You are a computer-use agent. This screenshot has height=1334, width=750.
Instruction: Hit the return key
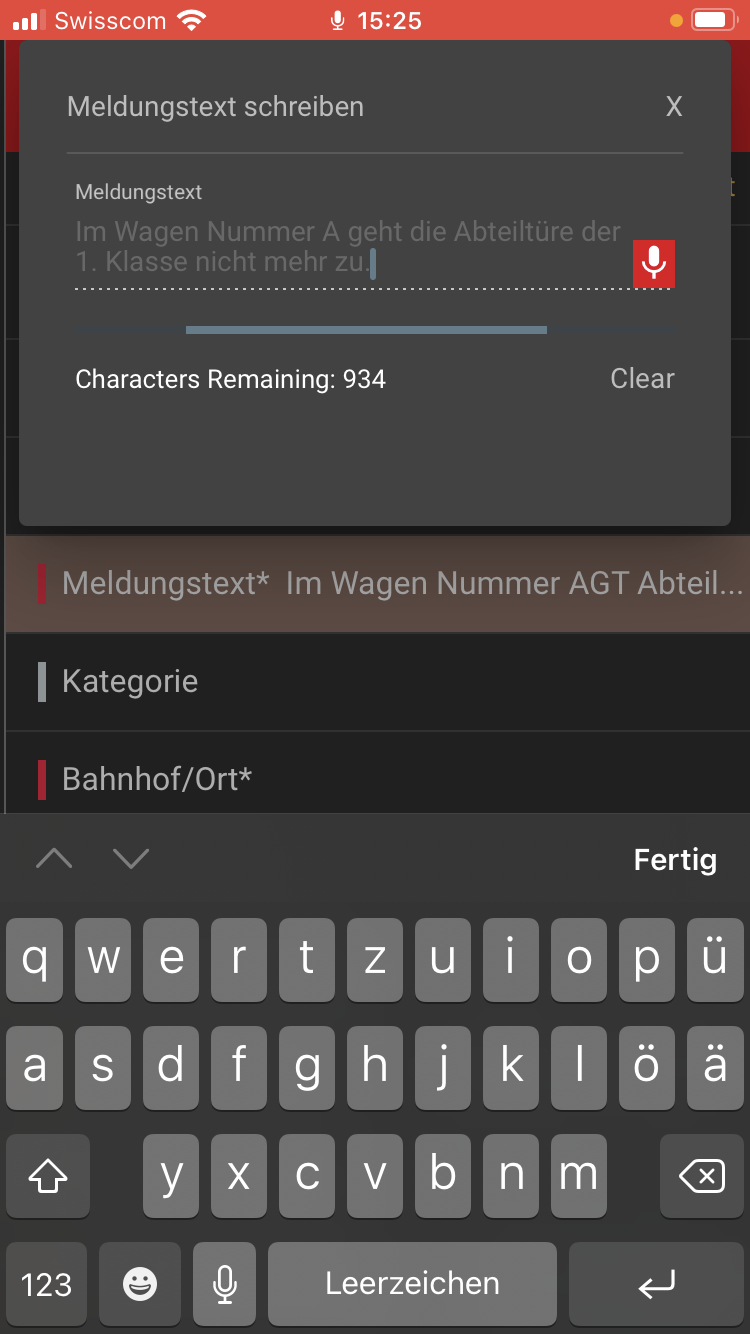(657, 1284)
